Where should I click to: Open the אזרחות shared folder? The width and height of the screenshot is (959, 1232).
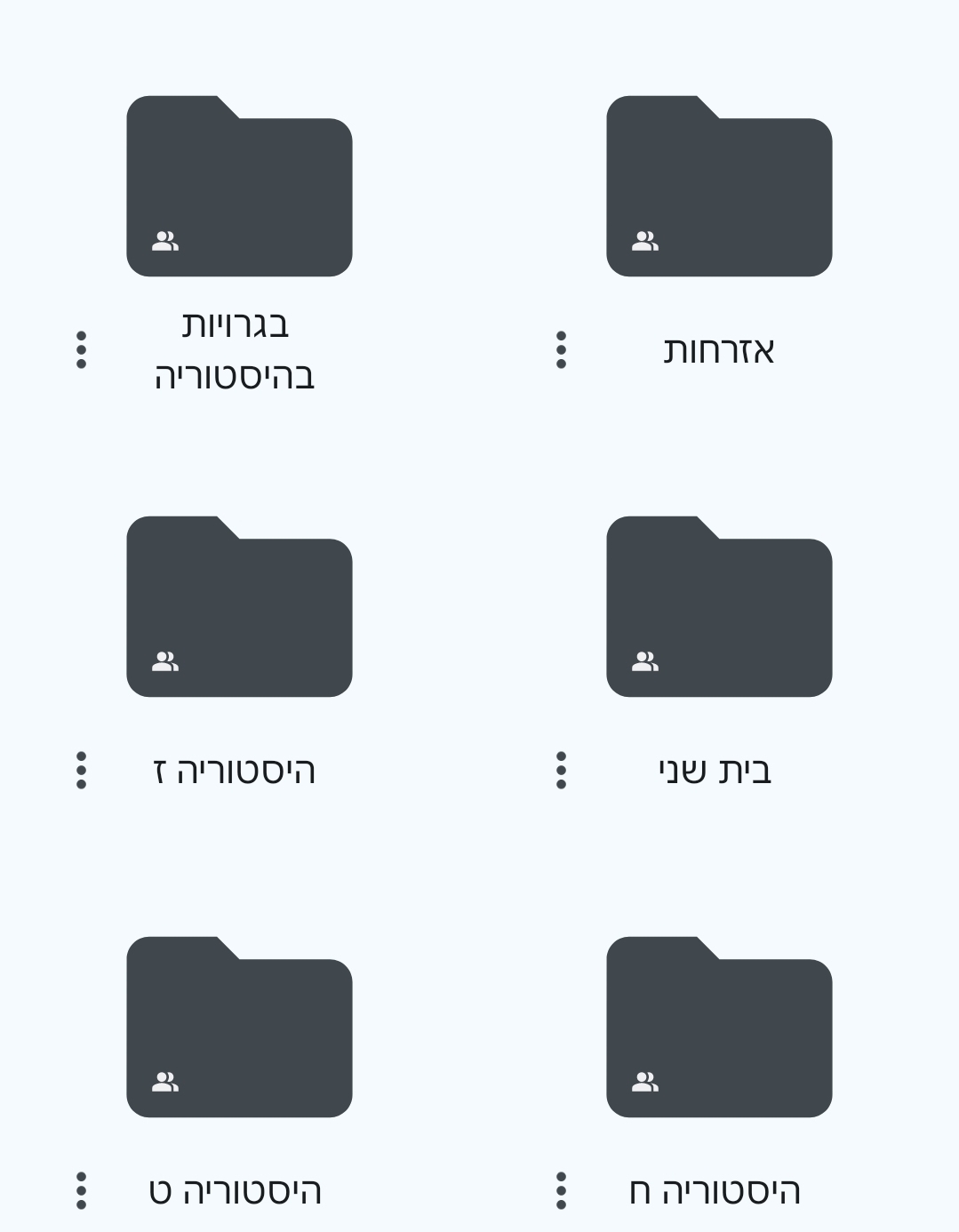pyautogui.click(x=719, y=187)
